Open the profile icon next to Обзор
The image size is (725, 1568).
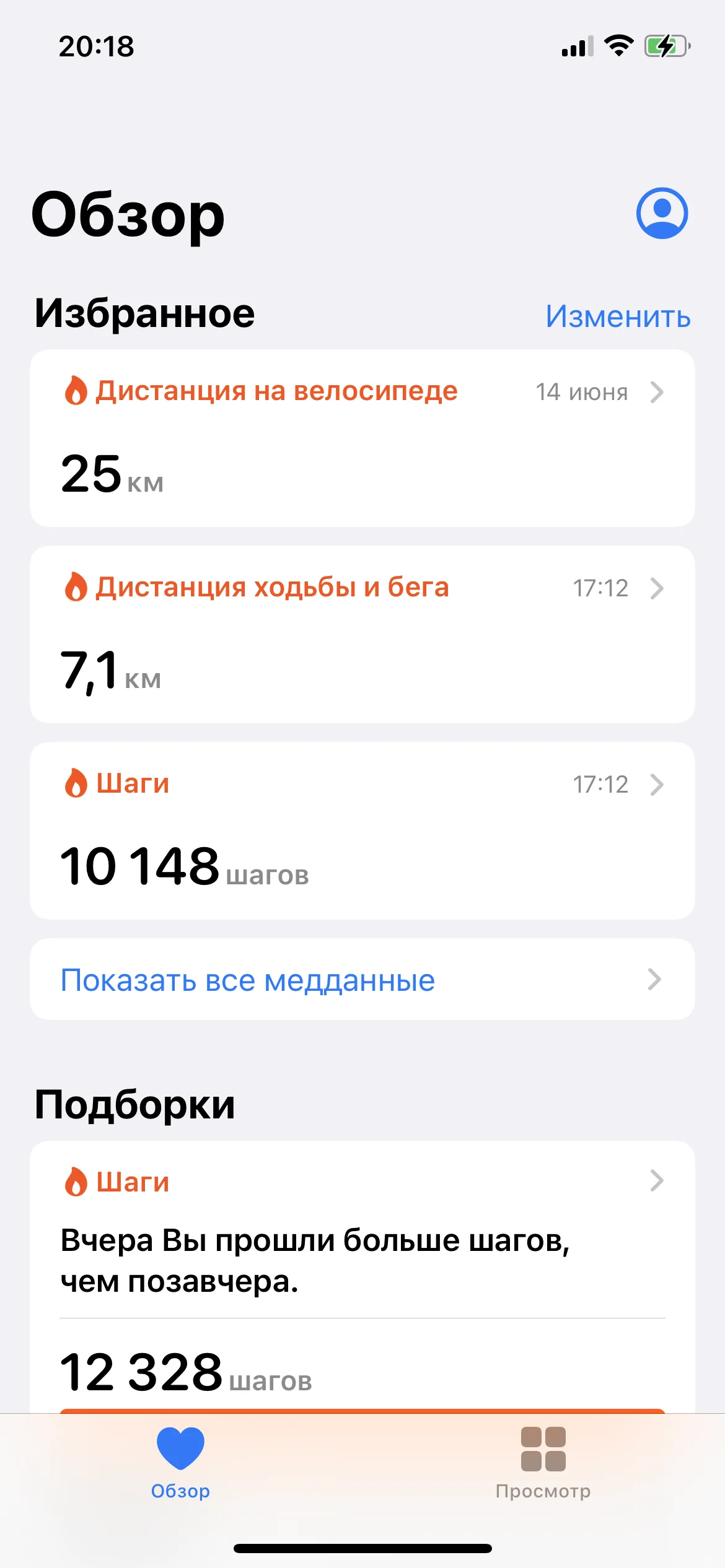662,213
